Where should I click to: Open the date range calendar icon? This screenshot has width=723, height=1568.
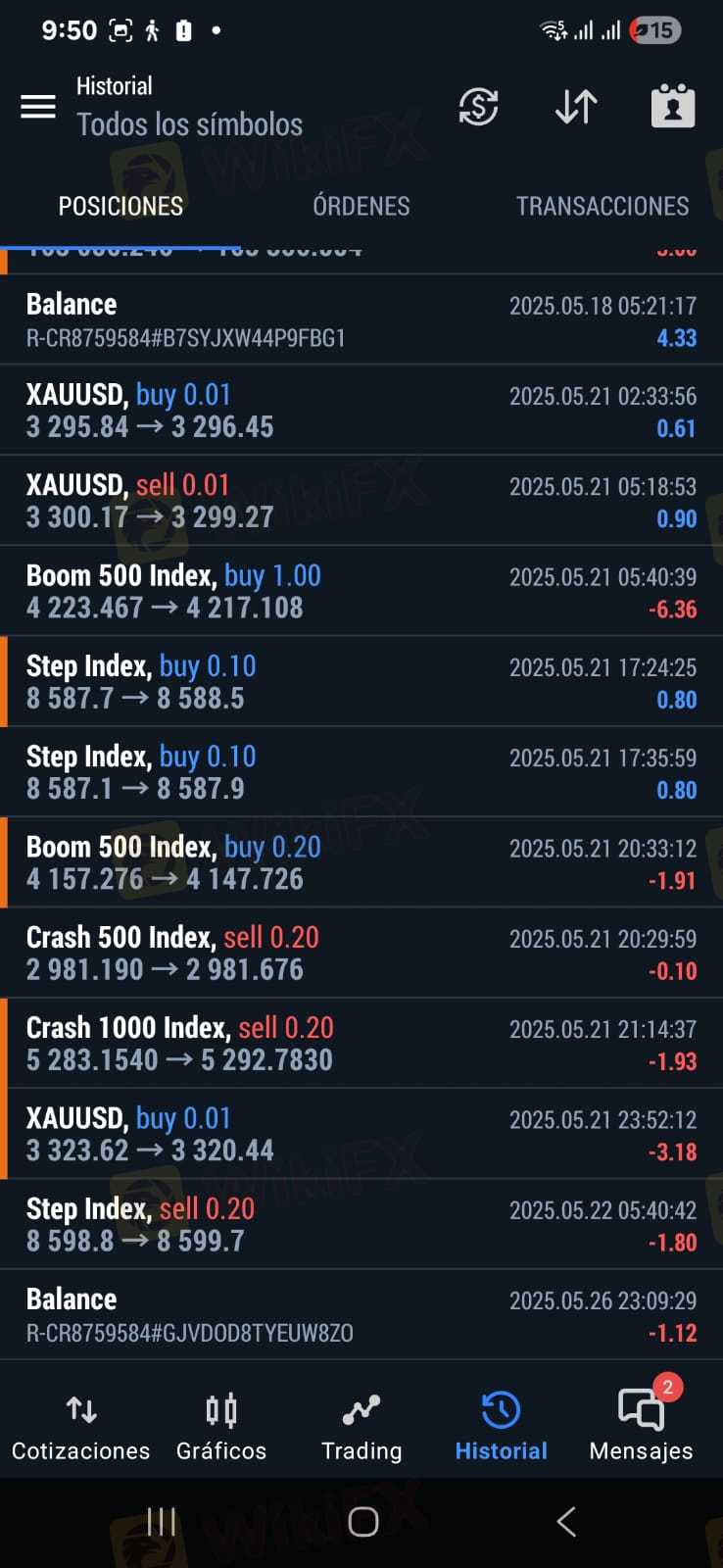click(x=673, y=106)
